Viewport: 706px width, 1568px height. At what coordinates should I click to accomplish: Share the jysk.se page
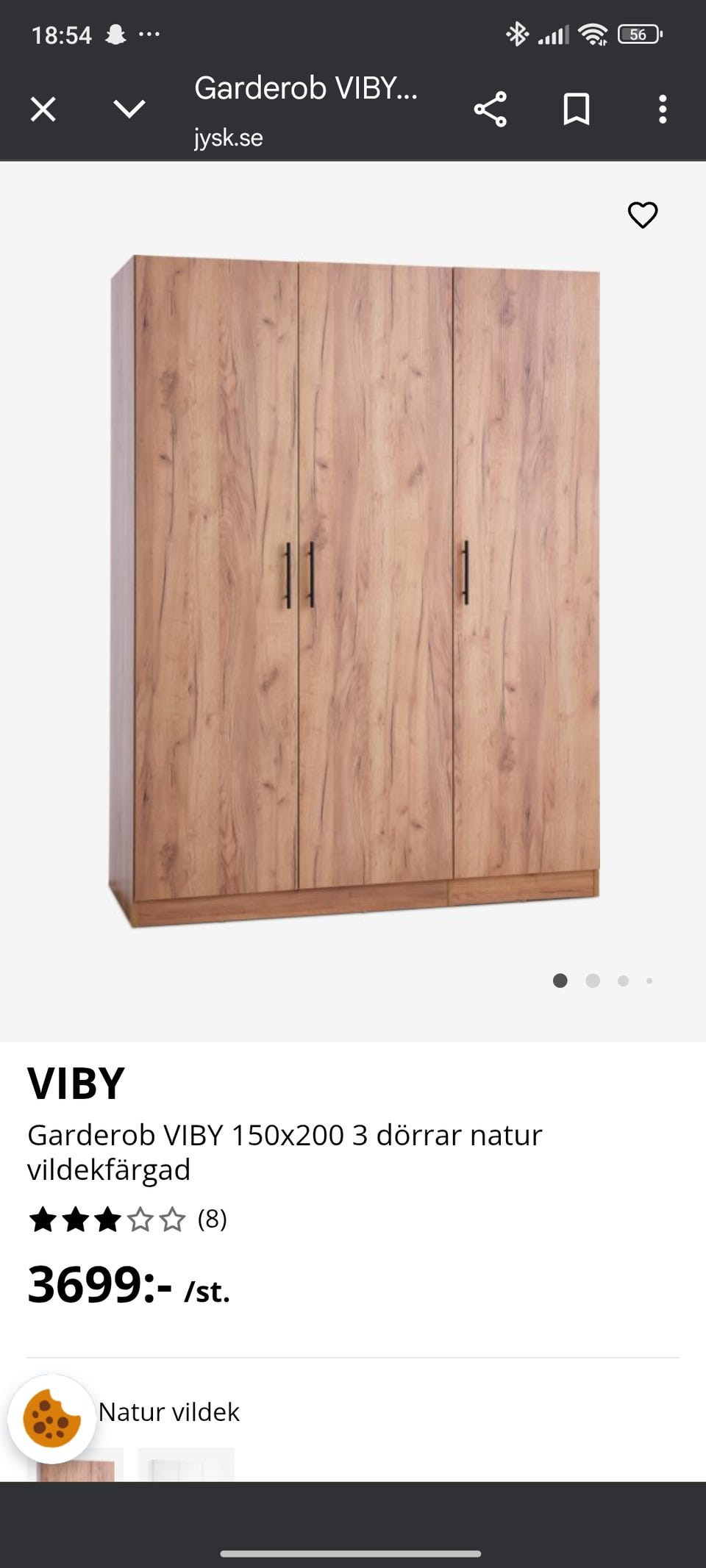tap(491, 110)
